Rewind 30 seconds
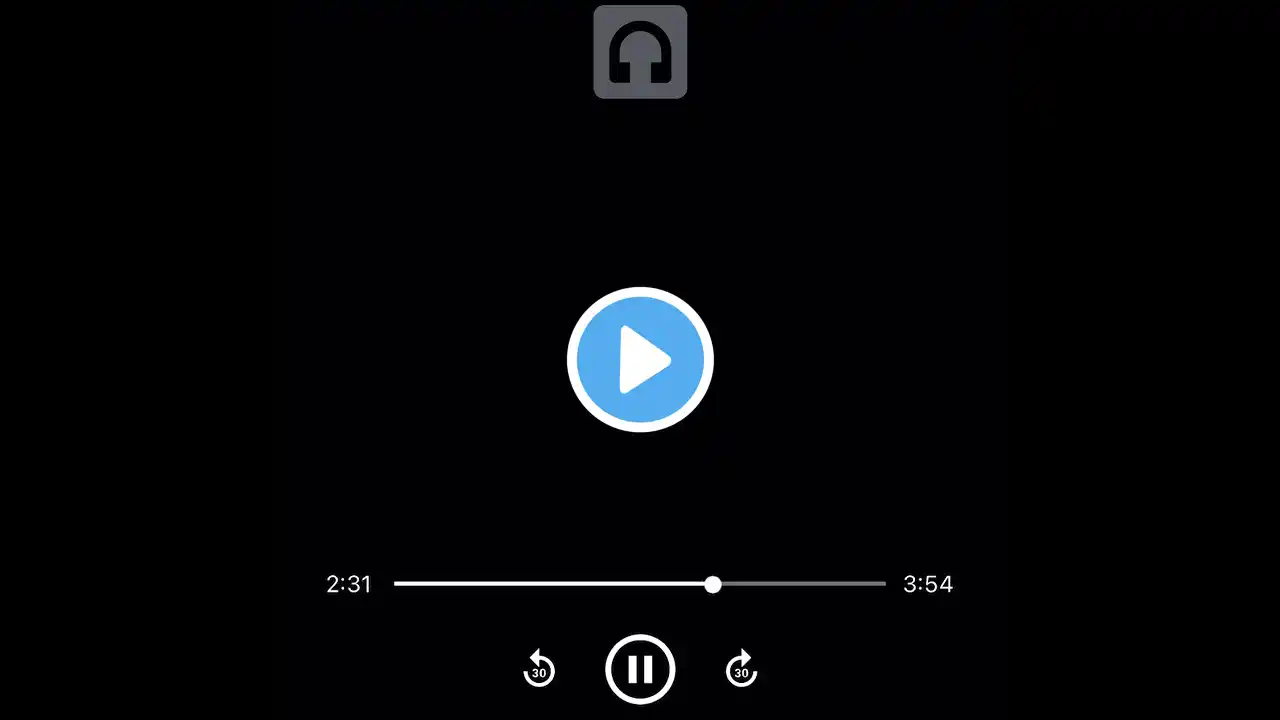The width and height of the screenshot is (1280, 720). click(x=539, y=669)
